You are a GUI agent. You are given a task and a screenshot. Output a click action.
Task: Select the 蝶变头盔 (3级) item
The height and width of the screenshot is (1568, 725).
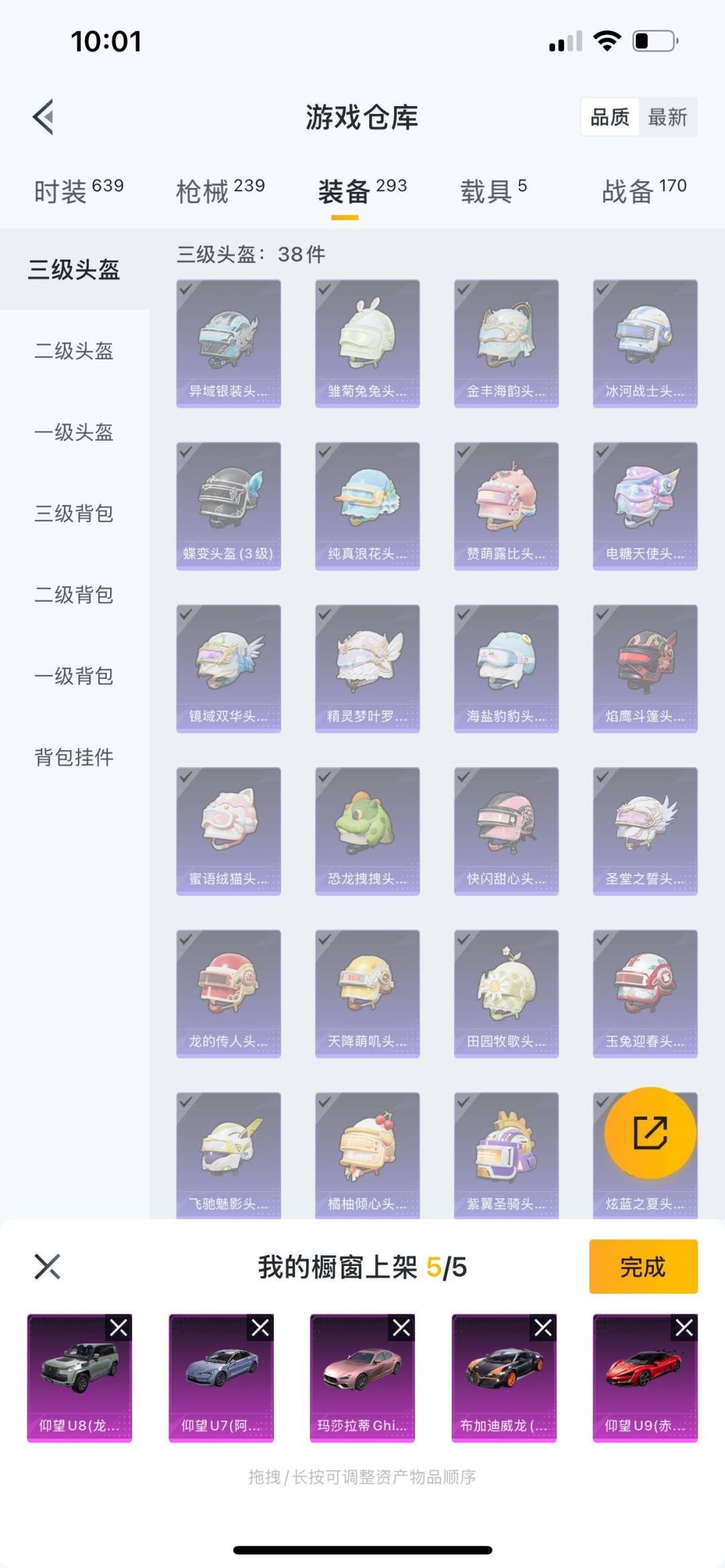228,506
